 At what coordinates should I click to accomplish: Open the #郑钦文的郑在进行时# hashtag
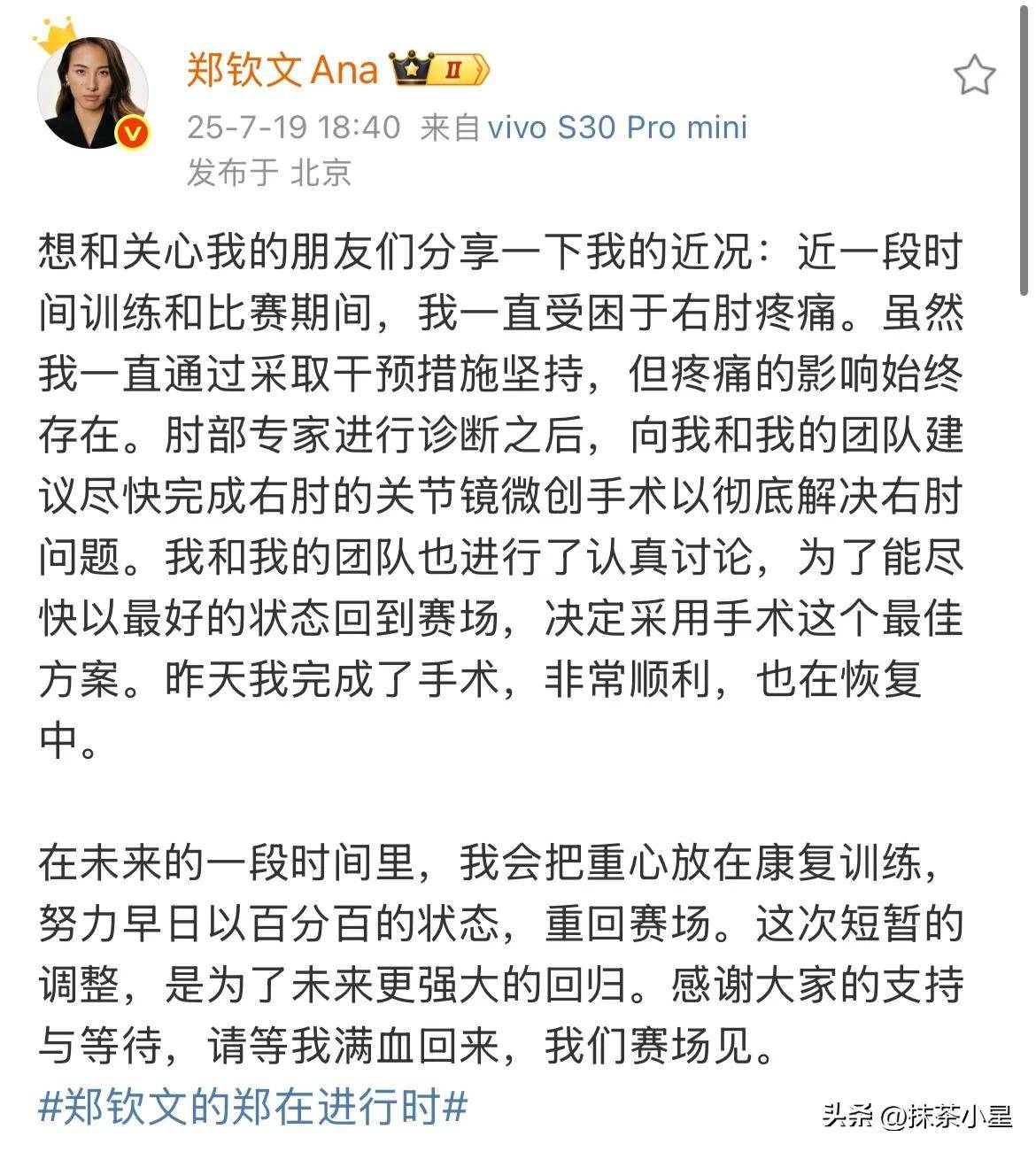pyautogui.click(x=253, y=1107)
